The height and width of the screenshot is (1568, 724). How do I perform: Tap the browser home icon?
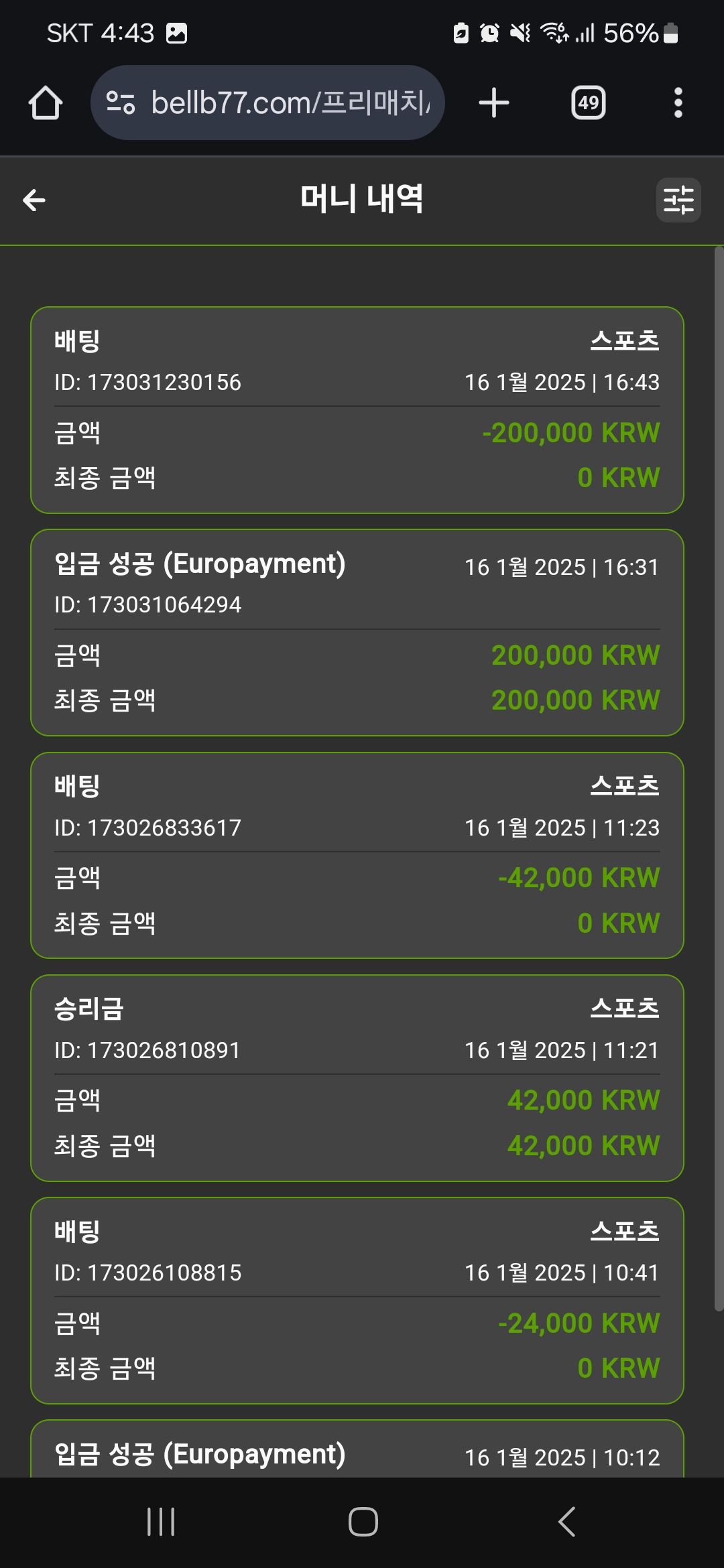pos(46,103)
